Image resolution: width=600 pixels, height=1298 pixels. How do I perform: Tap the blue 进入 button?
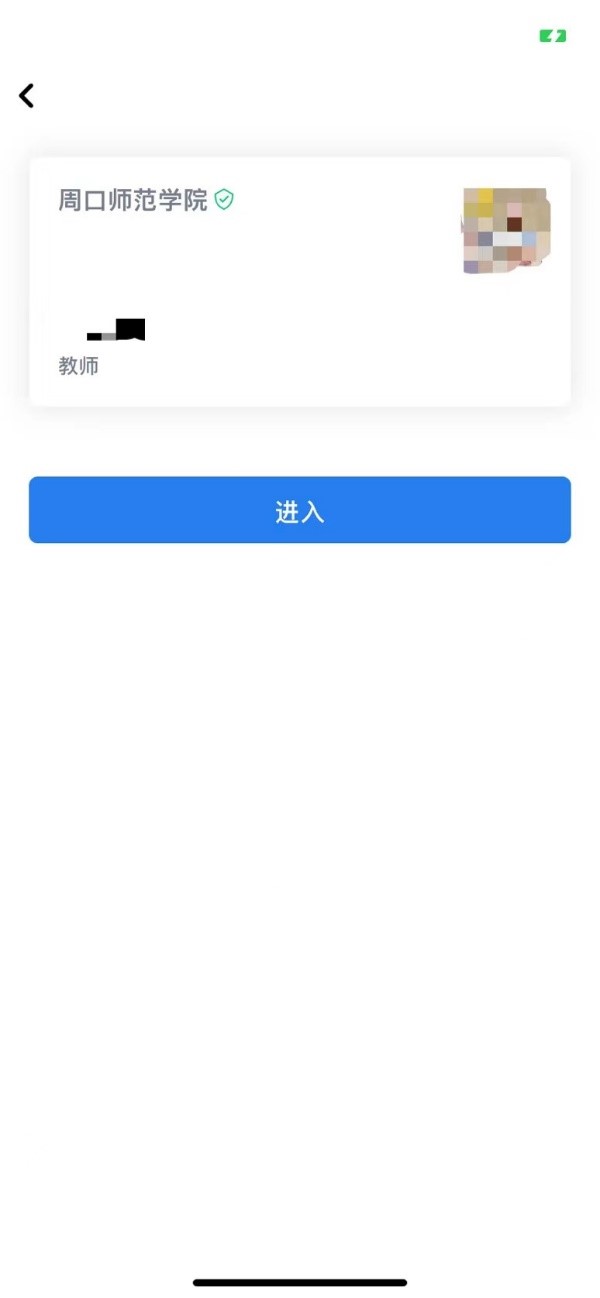[x=300, y=510]
